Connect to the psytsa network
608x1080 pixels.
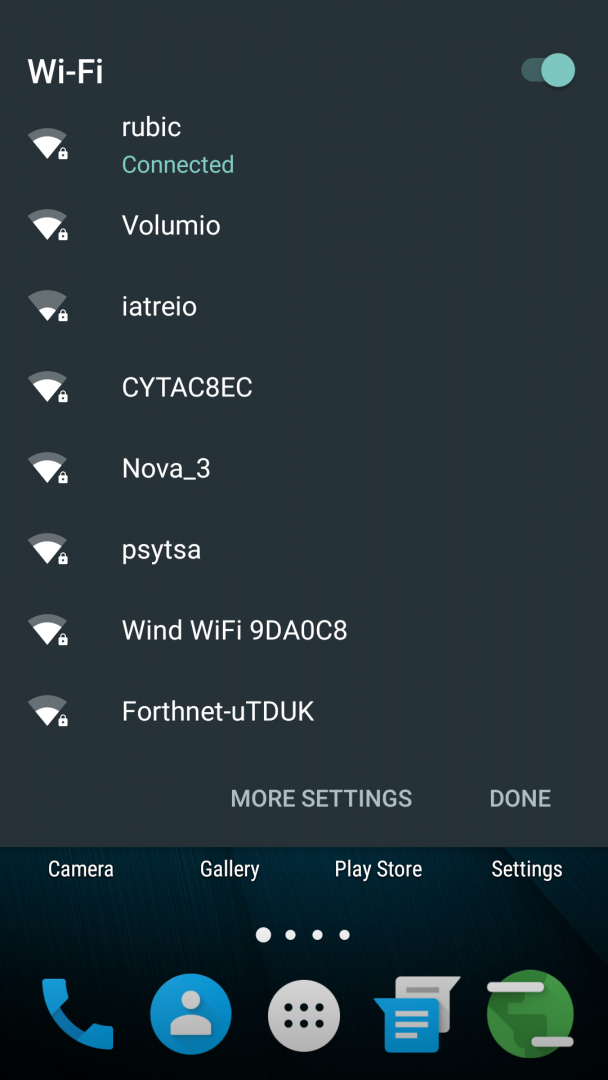tap(161, 550)
